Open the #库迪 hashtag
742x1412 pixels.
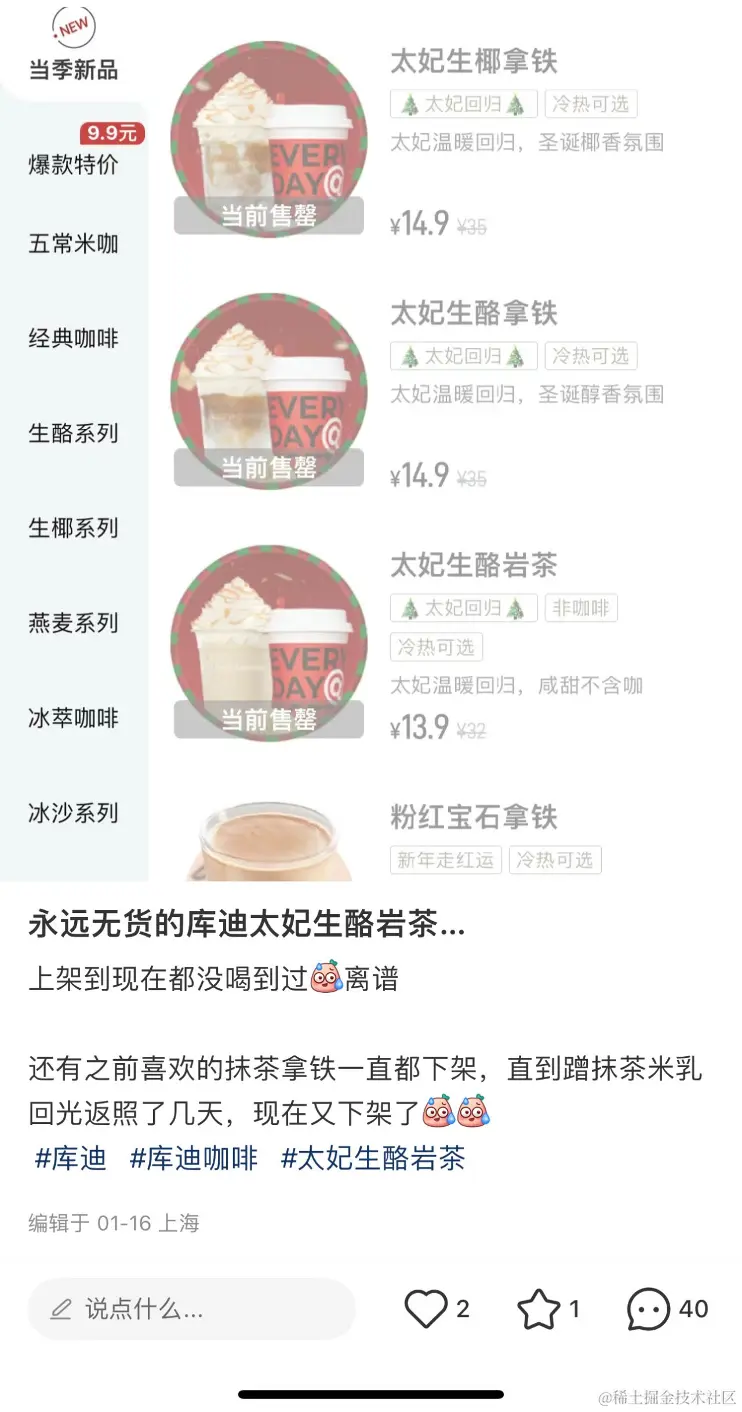click(71, 1159)
